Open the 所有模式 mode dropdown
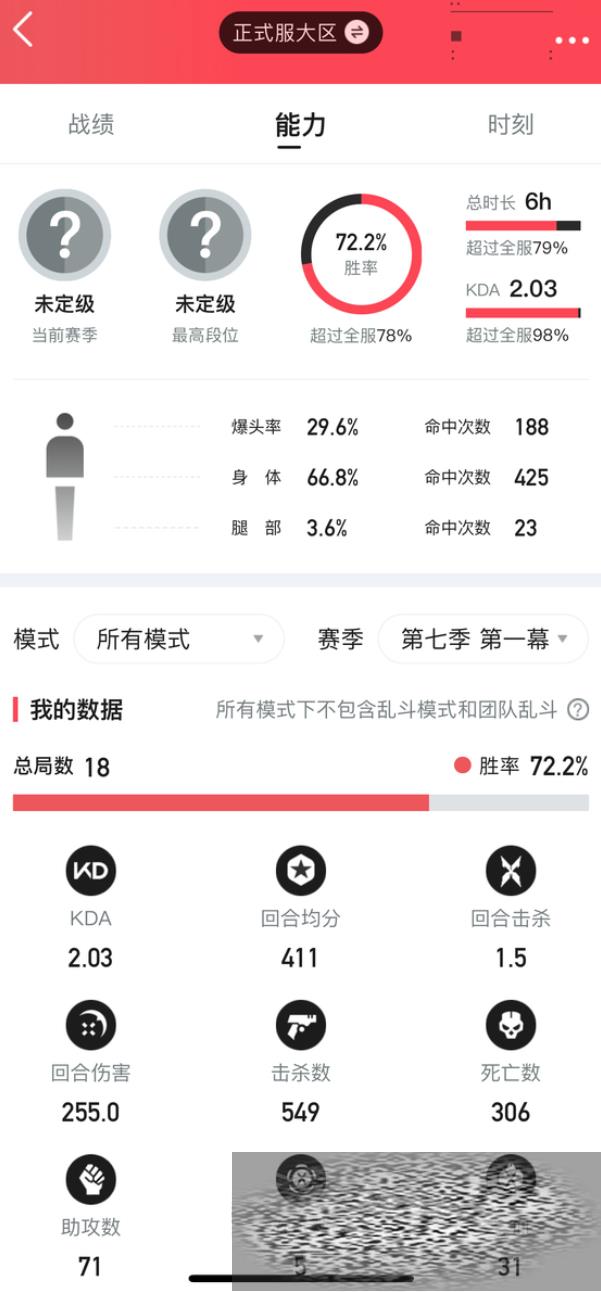 point(179,639)
